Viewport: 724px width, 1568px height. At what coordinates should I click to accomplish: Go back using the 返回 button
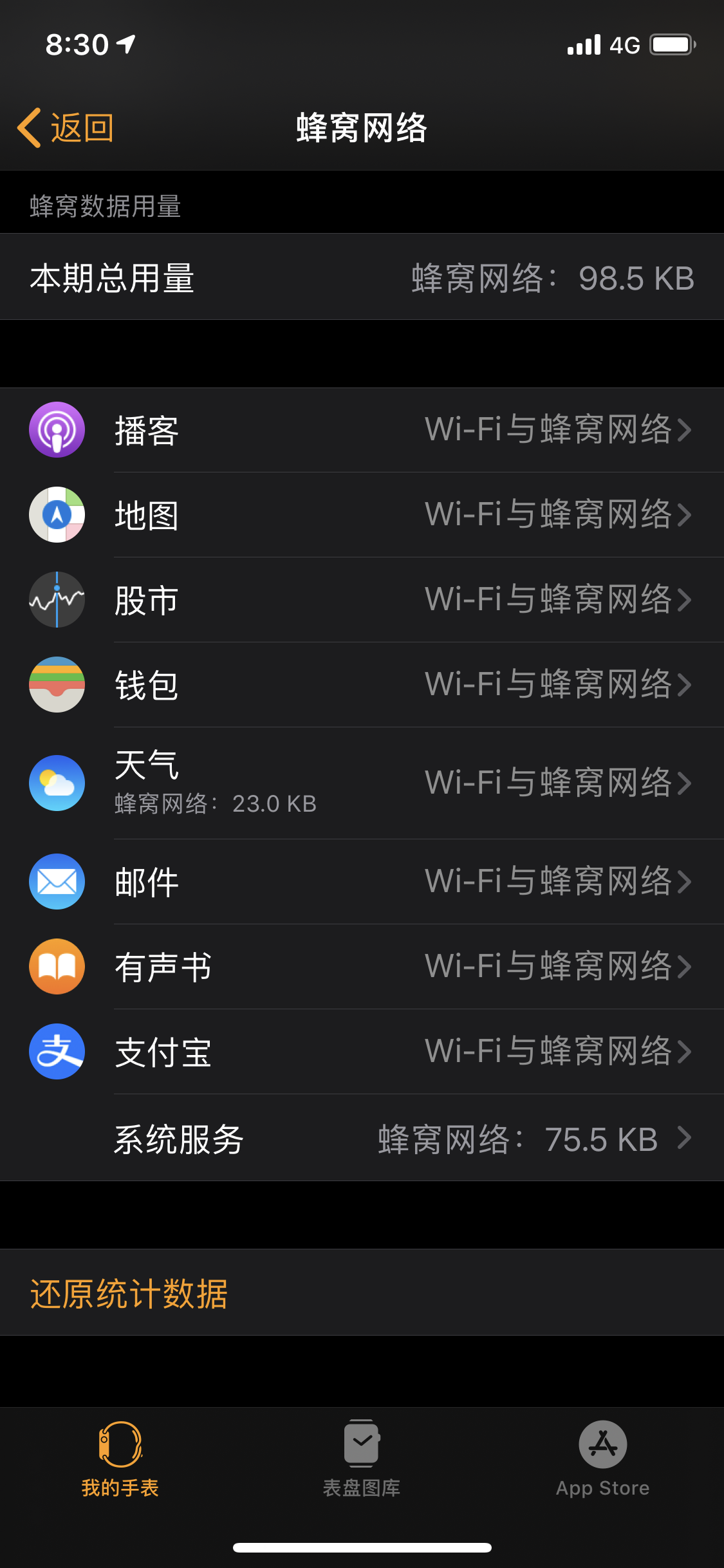[x=66, y=127]
